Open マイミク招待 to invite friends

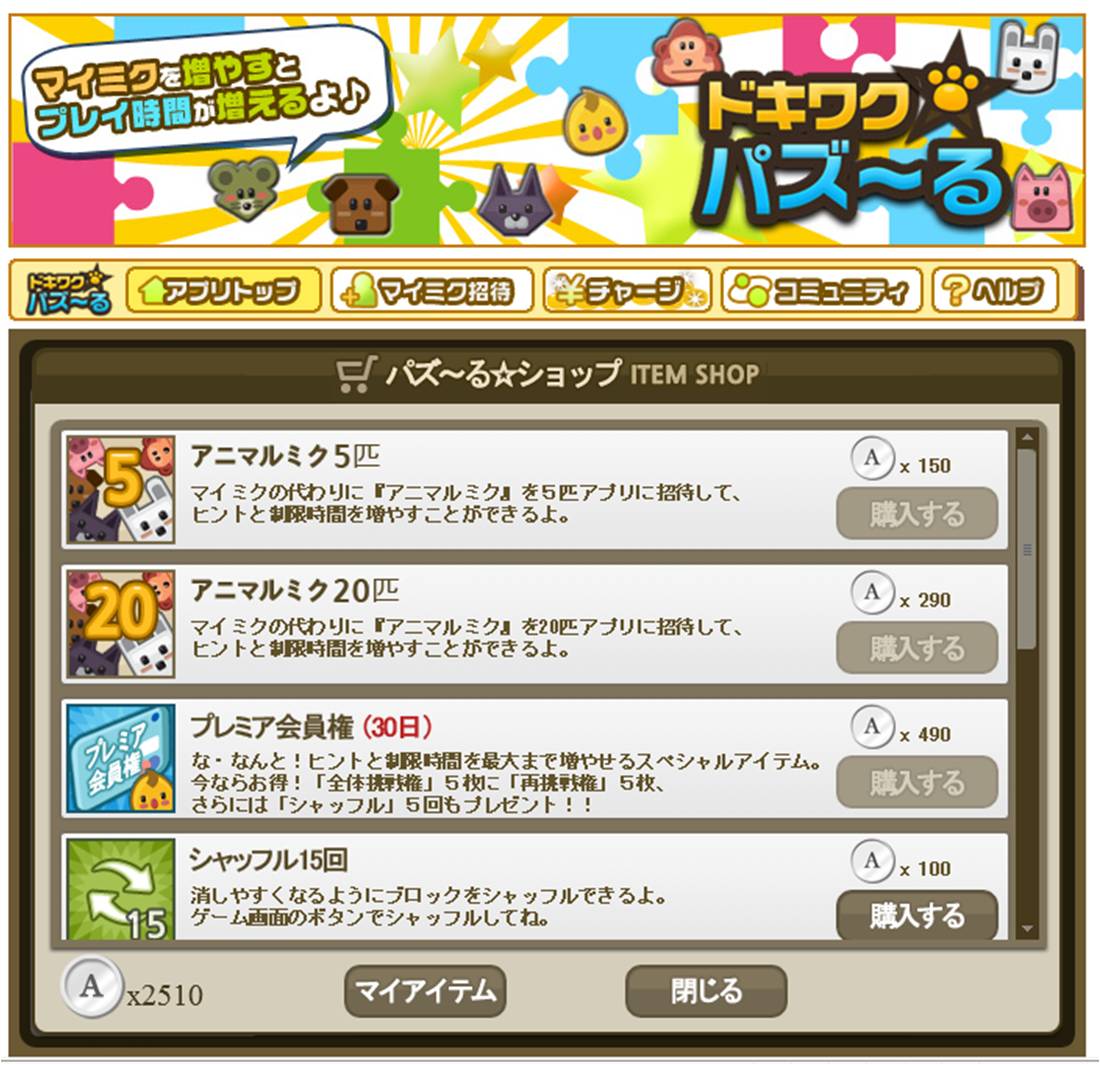click(x=433, y=291)
